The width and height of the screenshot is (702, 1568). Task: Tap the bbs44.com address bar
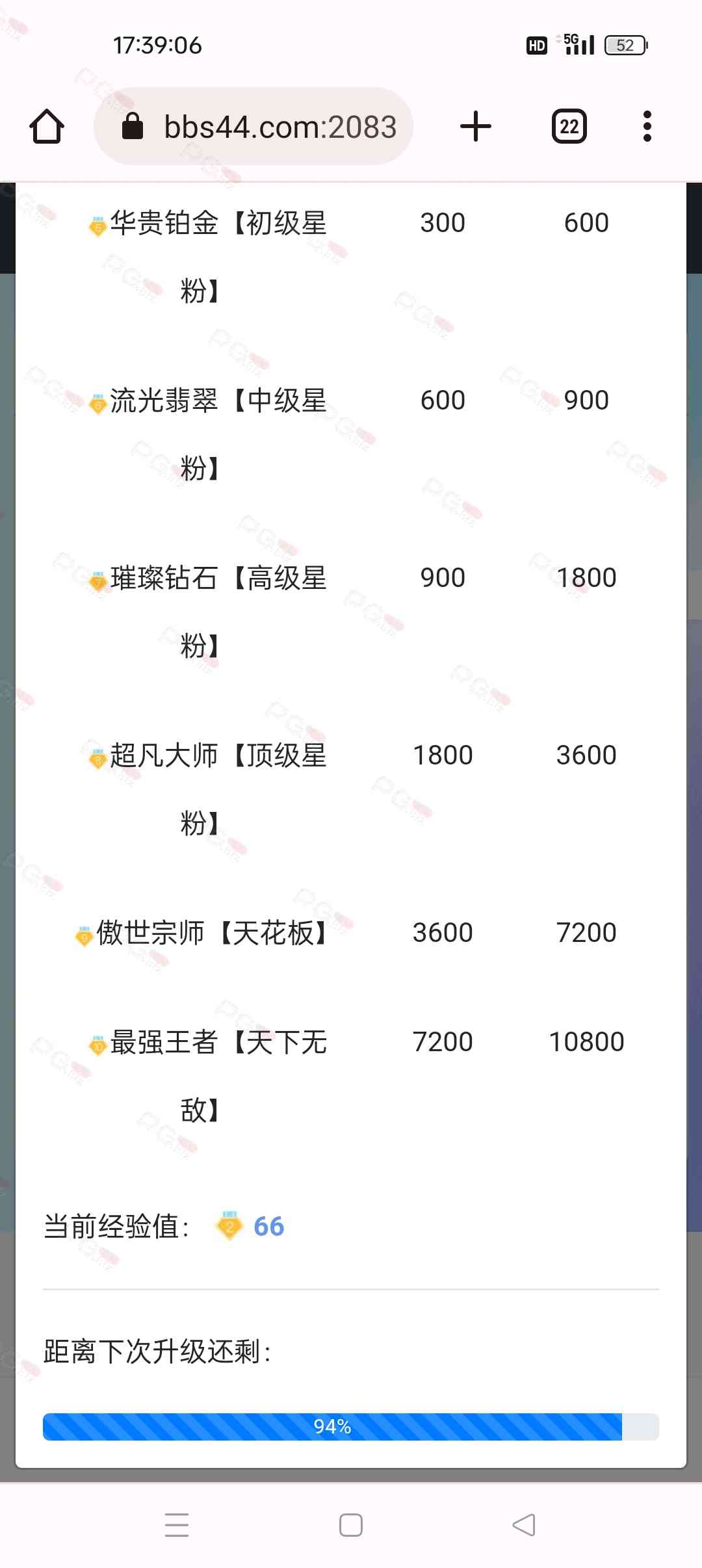tap(253, 126)
